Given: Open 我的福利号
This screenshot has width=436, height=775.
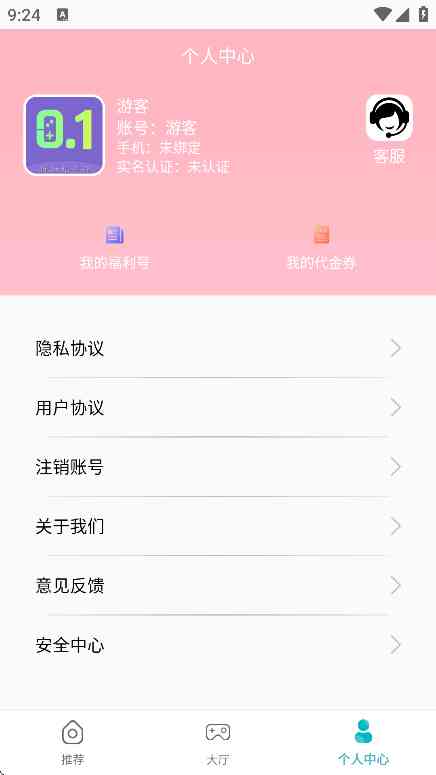Looking at the screenshot, I should coord(115,248).
